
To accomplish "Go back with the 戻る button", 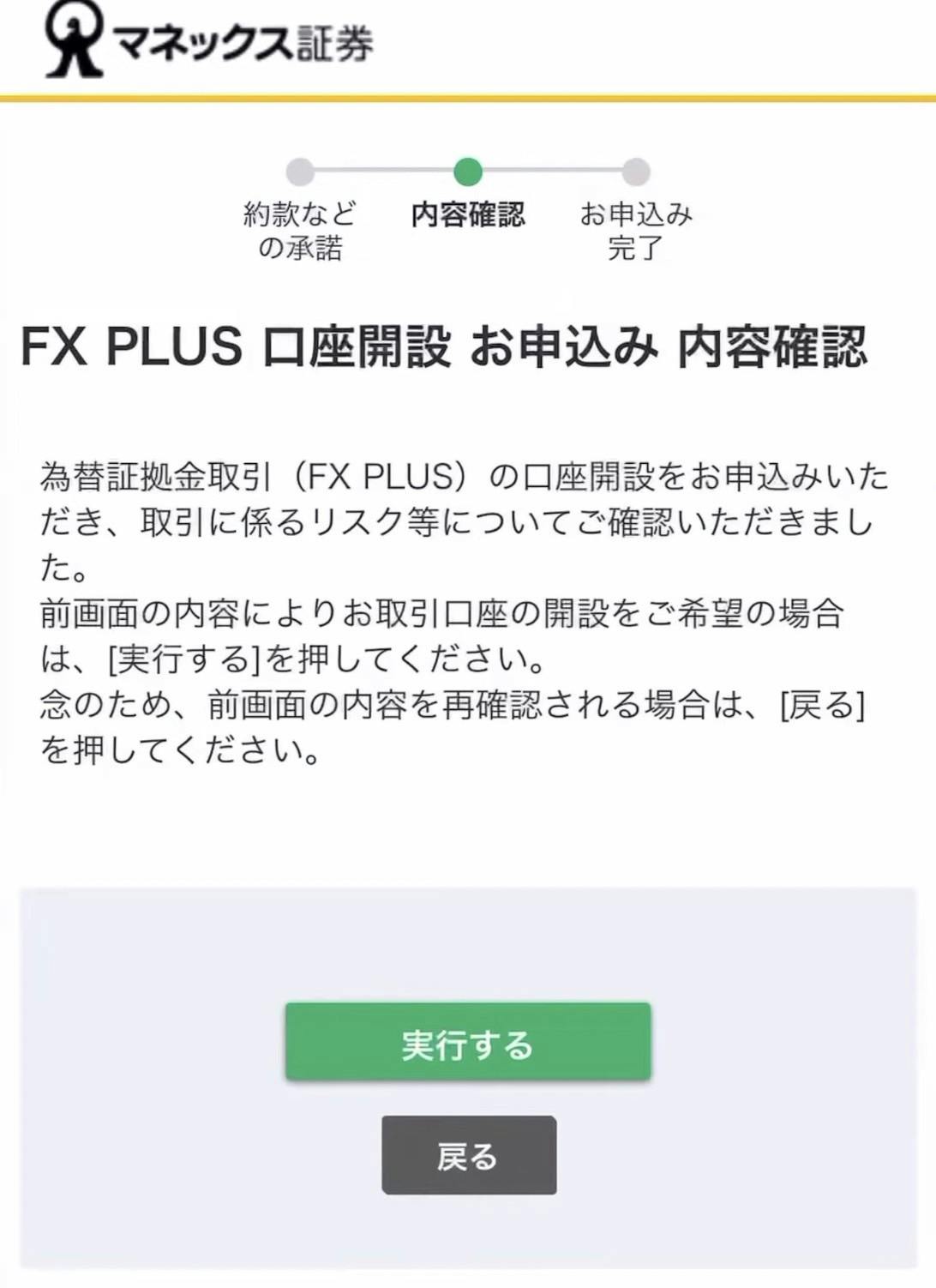I will click(x=469, y=1155).
